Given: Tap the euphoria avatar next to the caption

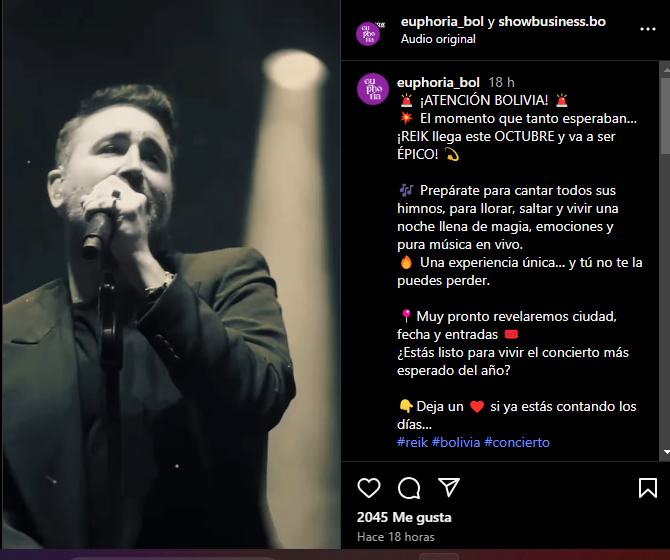Looking at the screenshot, I should [x=373, y=89].
